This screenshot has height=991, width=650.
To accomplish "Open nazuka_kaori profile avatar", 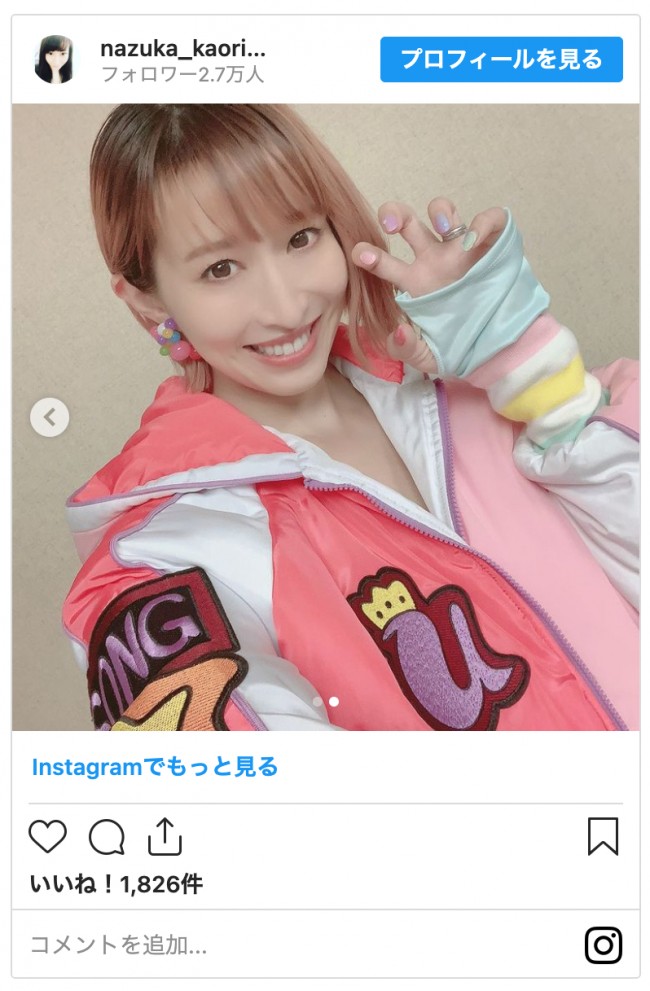I will click(x=55, y=59).
